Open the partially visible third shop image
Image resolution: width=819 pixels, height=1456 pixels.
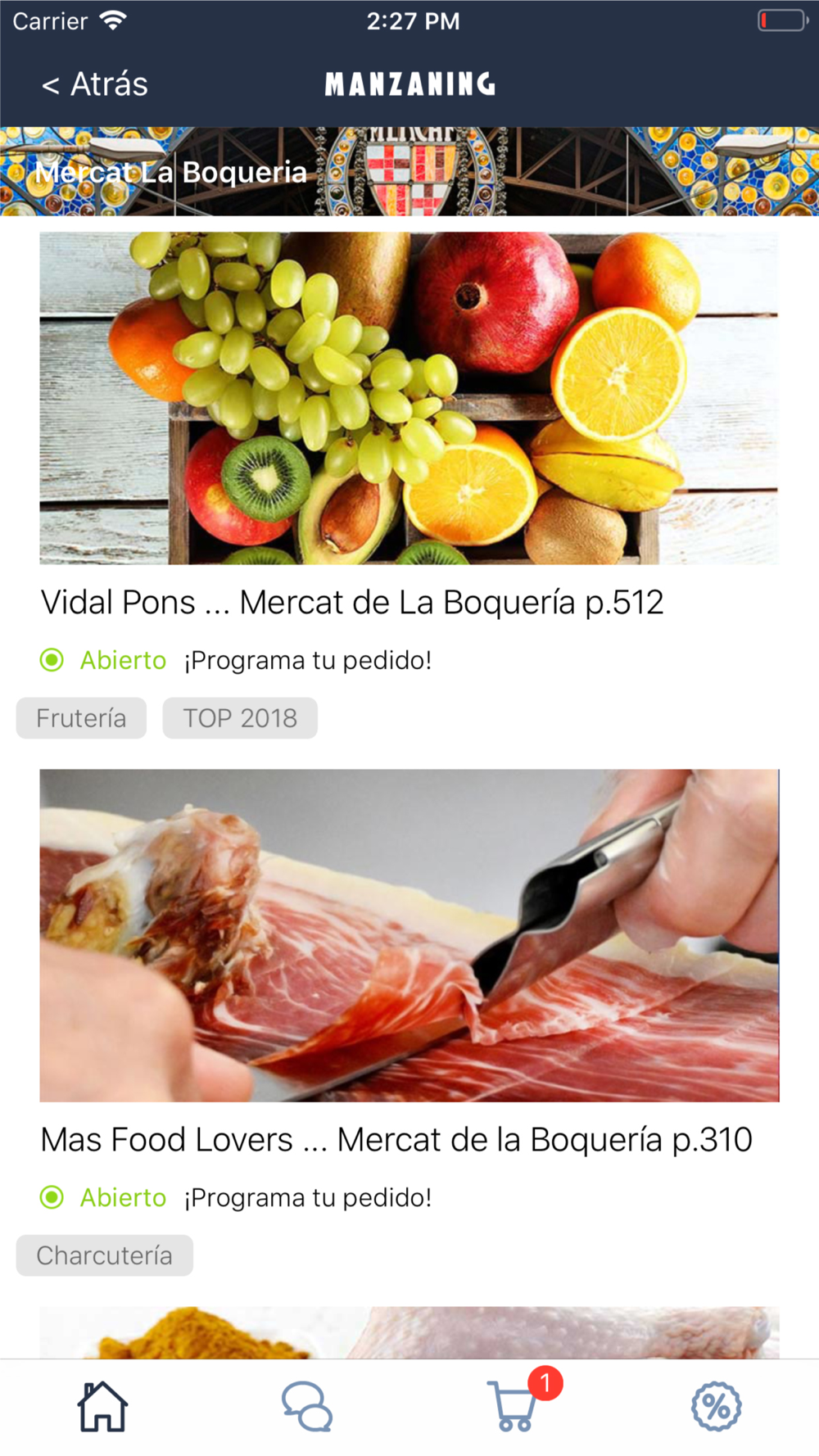409,1332
